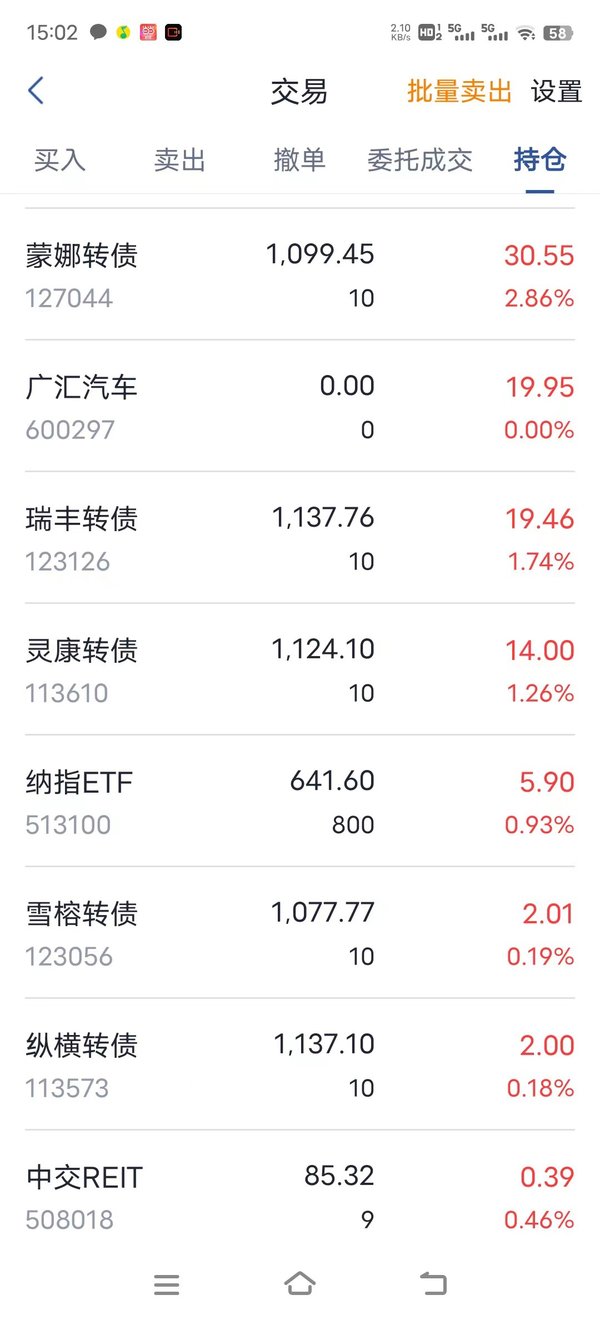Screen dimensions: 600x1320
Task: View the 委托成交 tab
Action: pos(420,159)
